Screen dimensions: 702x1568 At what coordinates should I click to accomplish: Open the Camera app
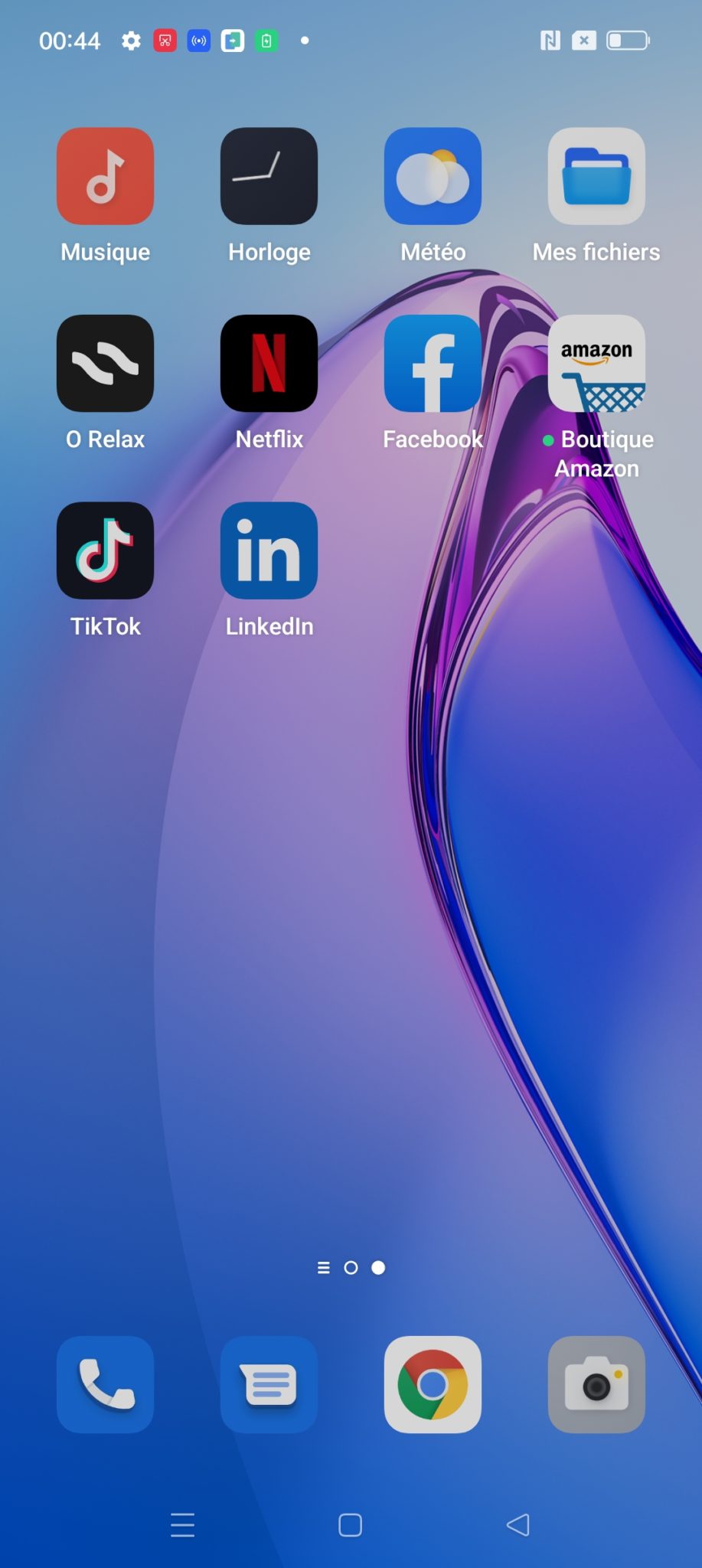[x=596, y=1384]
